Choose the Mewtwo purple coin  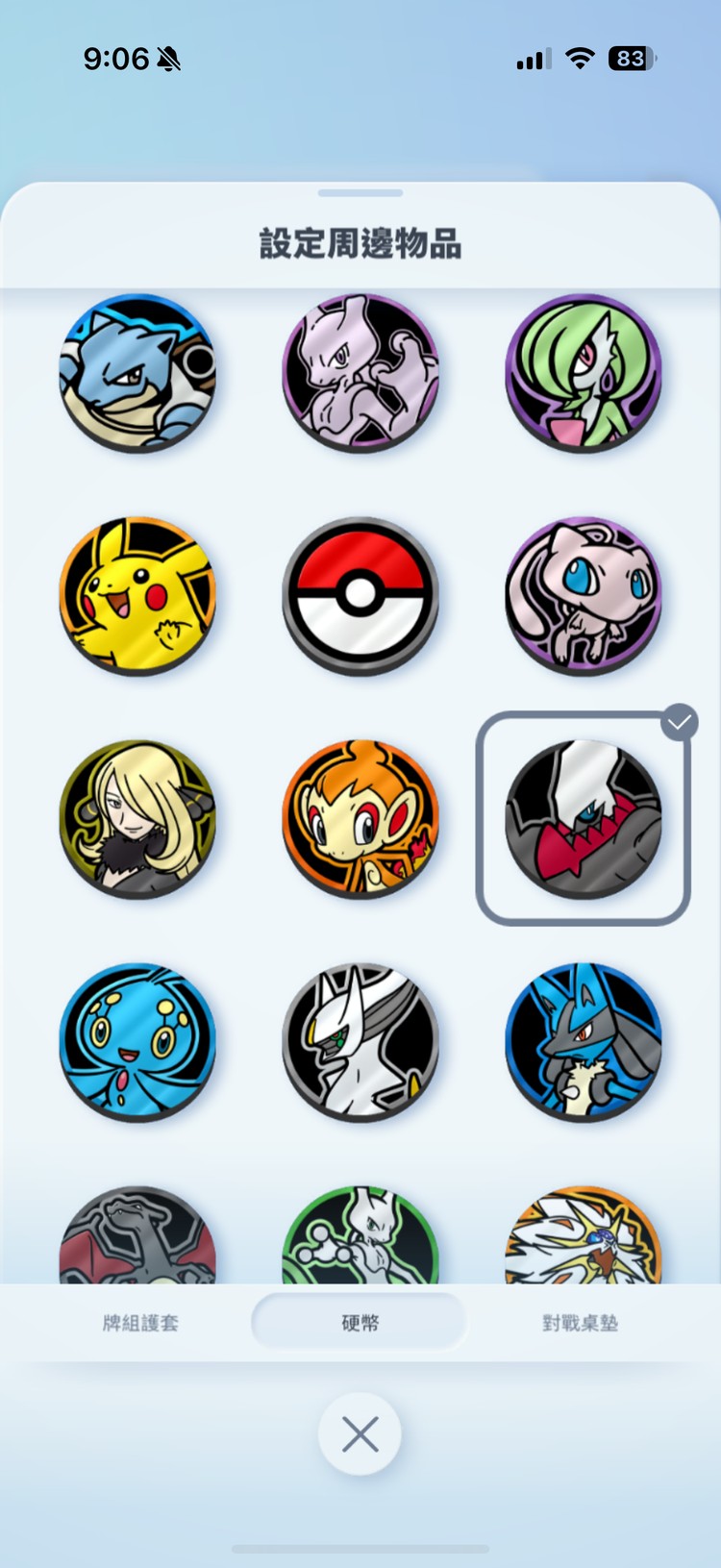360,372
